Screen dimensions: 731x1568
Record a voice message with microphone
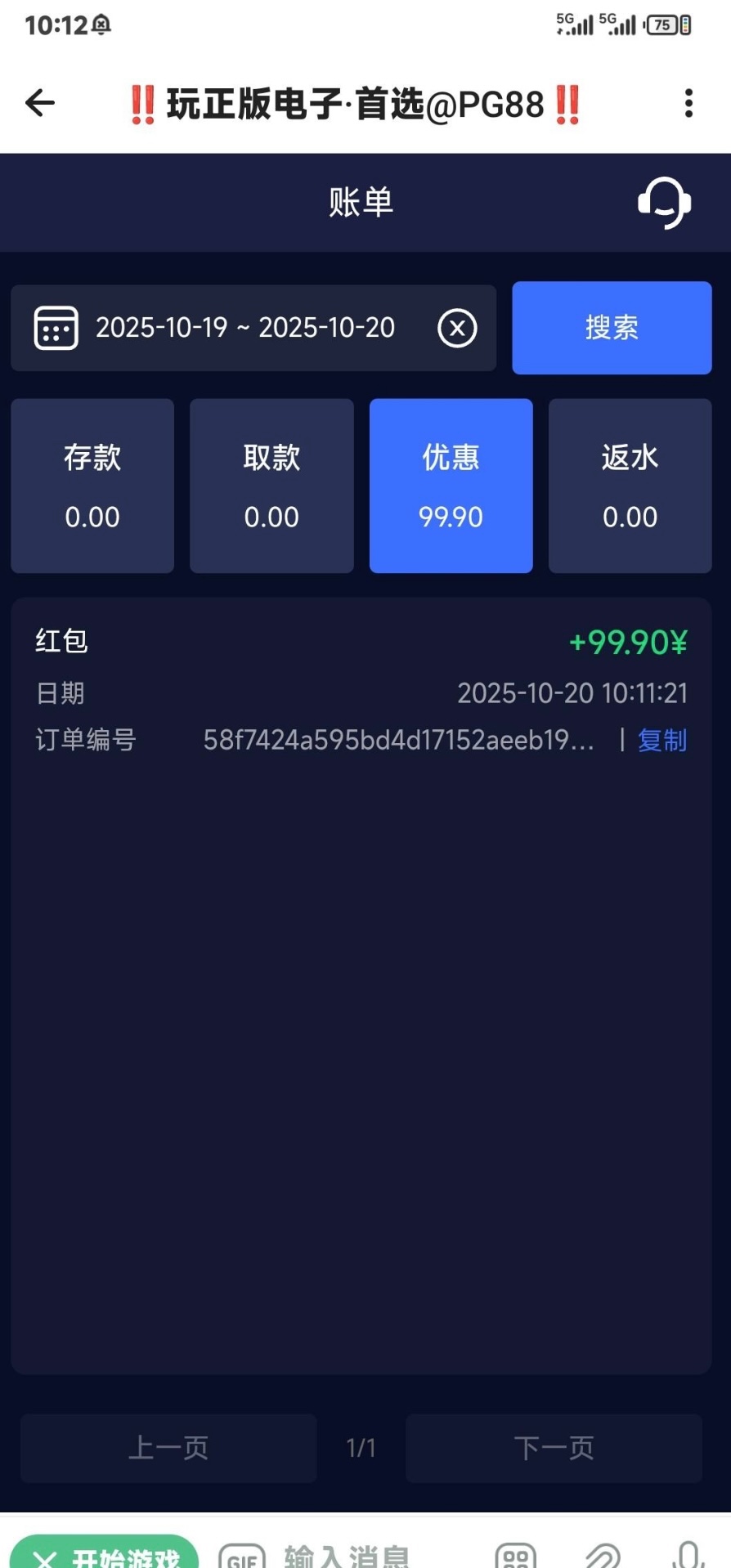click(688, 1557)
